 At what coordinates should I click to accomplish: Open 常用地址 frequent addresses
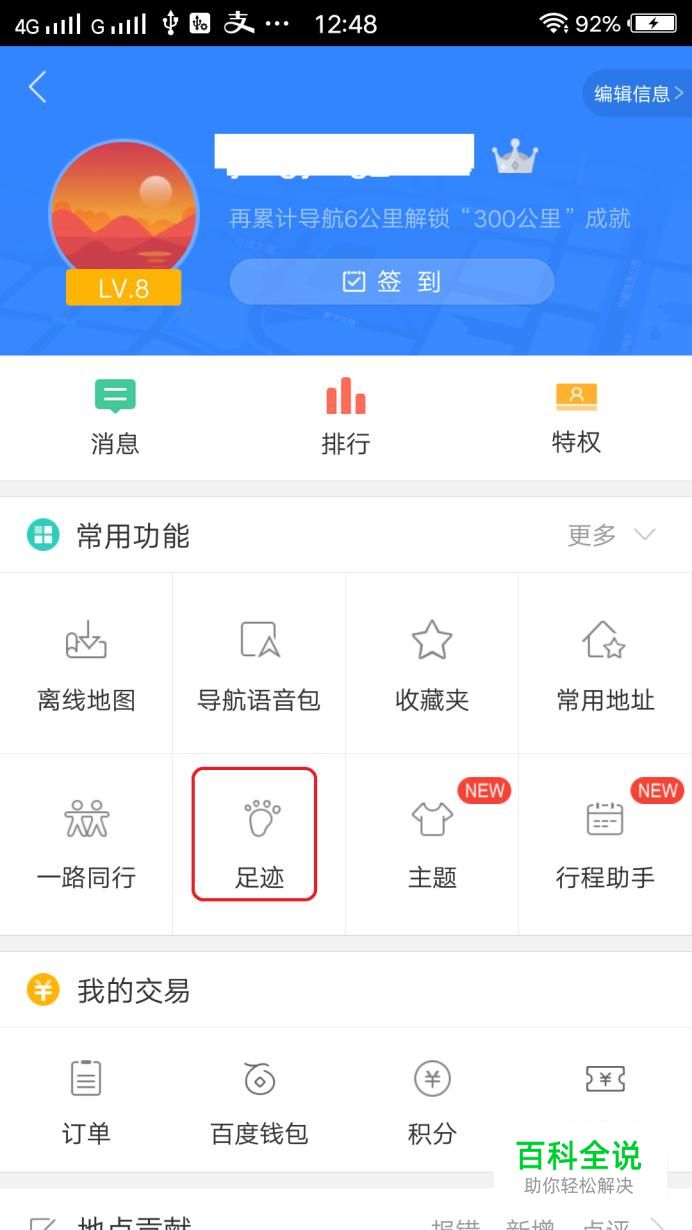click(x=605, y=664)
